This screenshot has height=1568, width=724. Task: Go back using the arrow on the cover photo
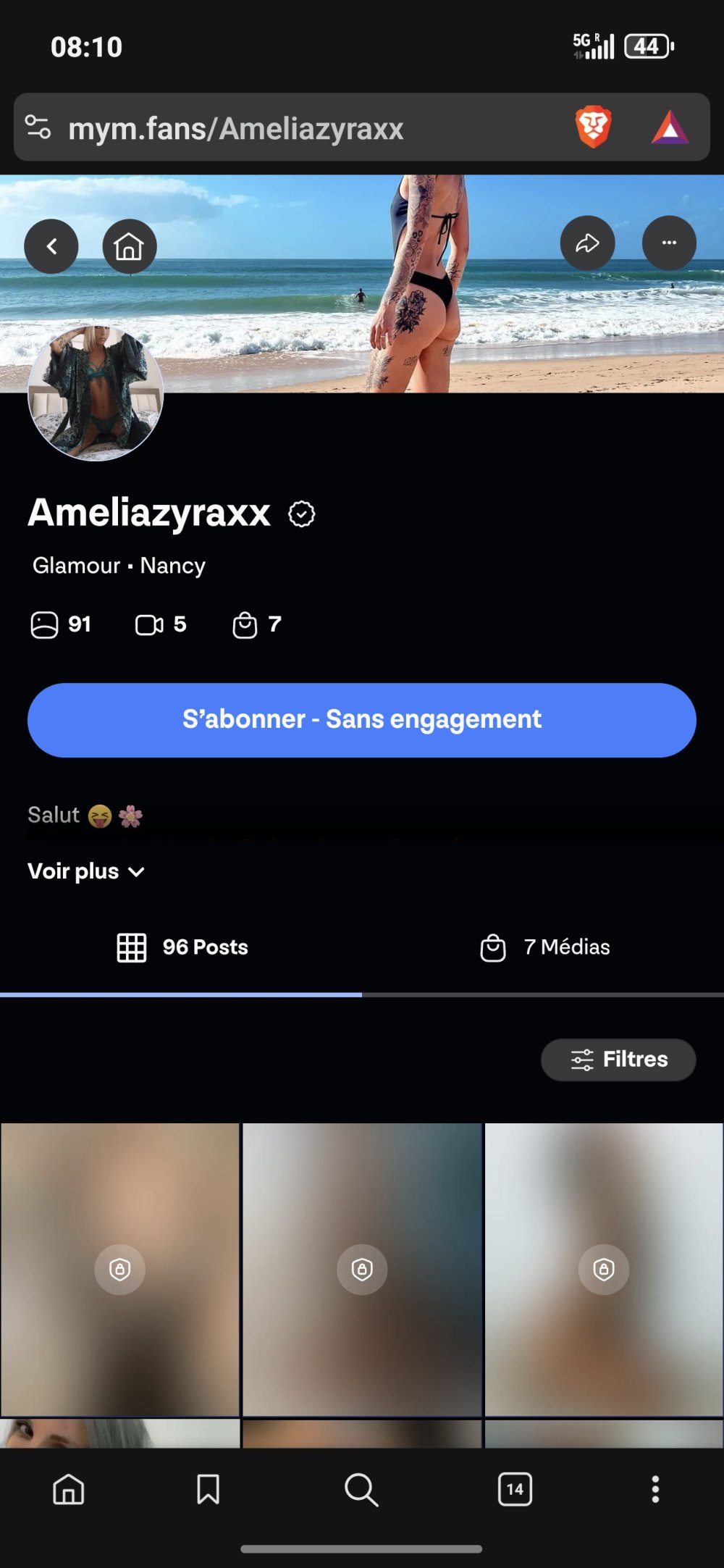51,246
